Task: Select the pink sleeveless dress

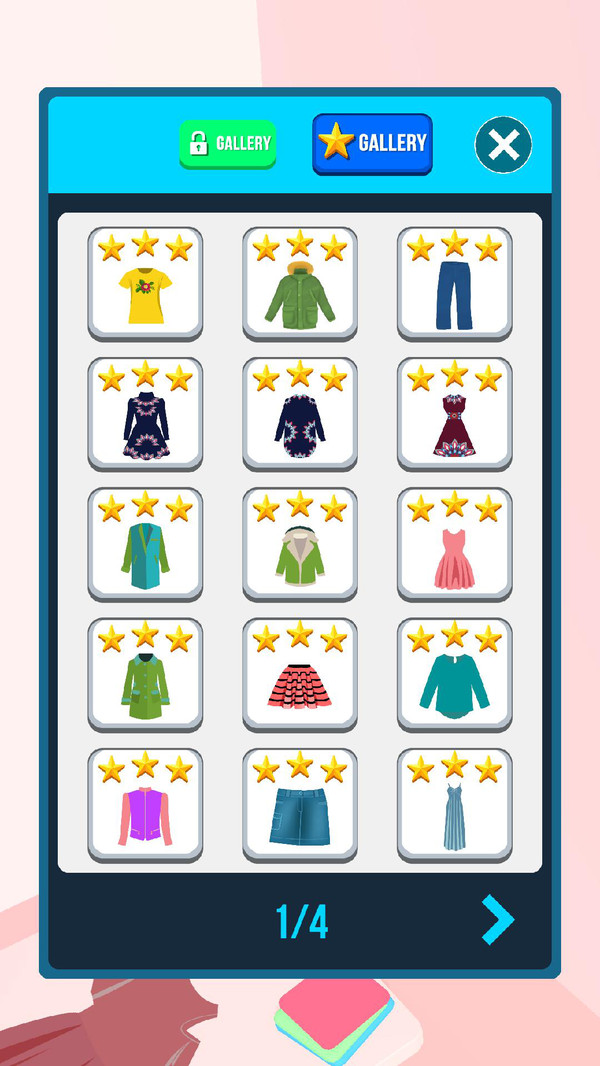Action: (x=454, y=544)
